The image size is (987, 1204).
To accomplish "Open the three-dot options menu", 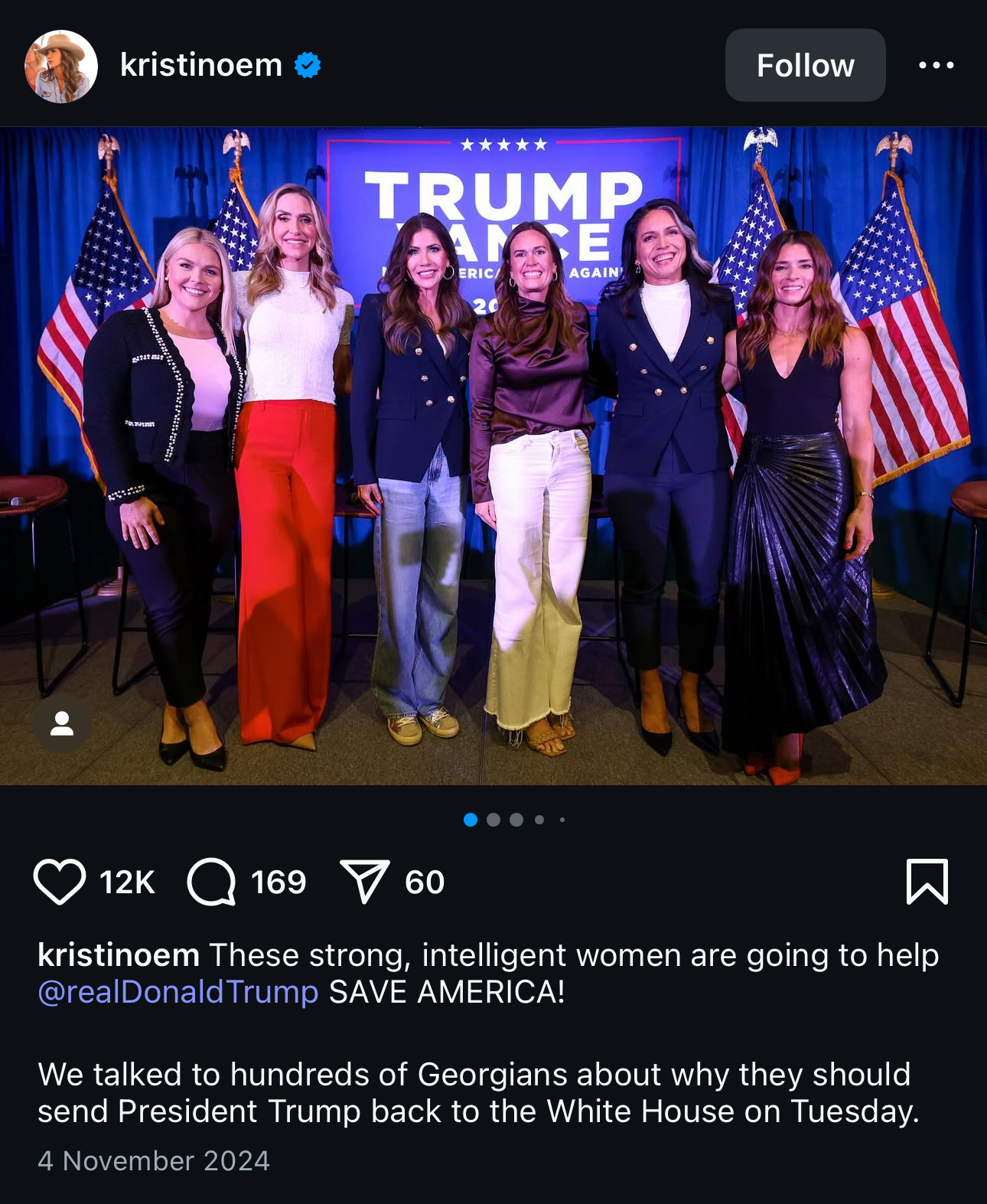I will (x=936, y=65).
